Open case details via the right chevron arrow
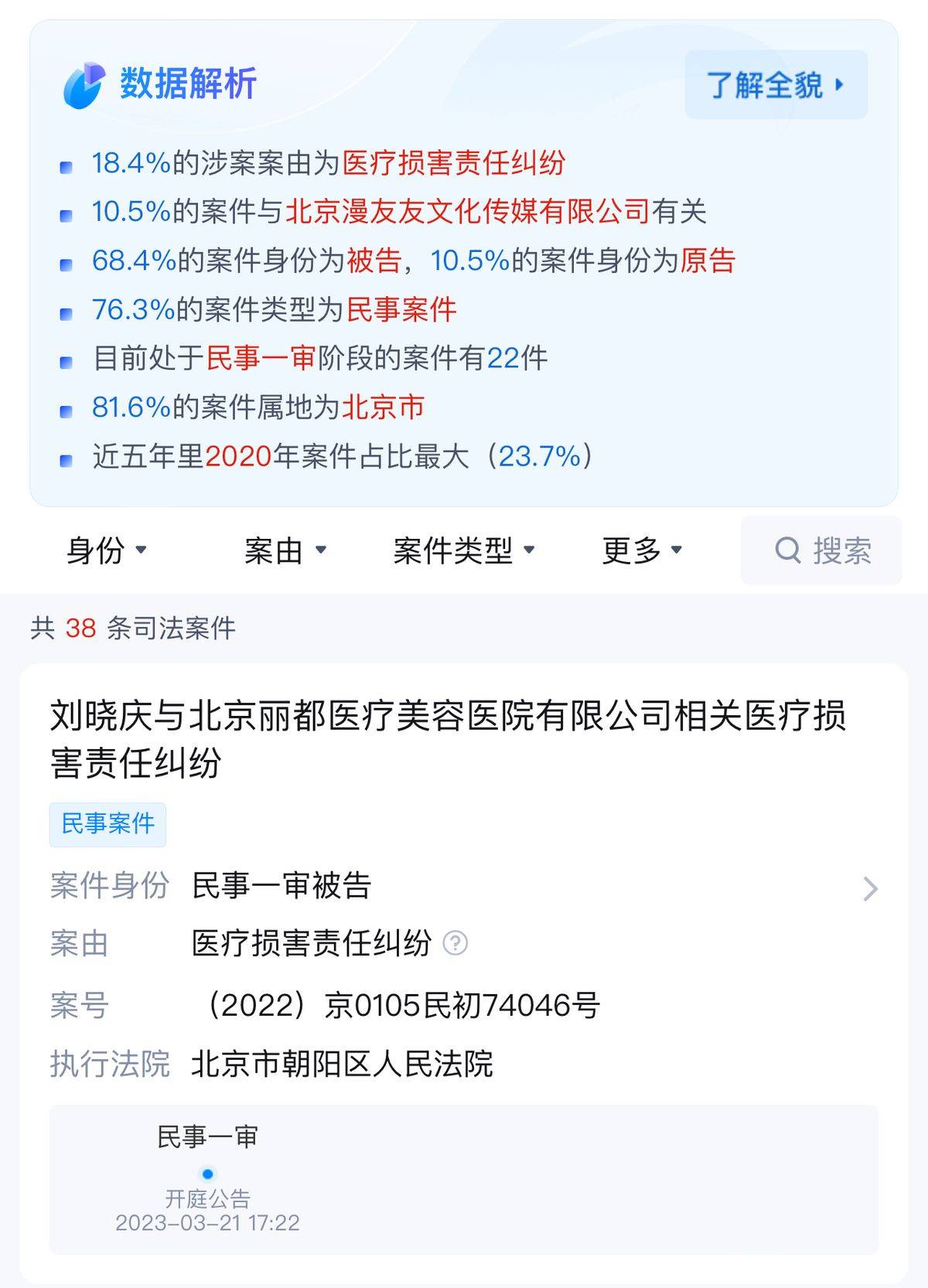The image size is (928, 1288). [x=870, y=888]
